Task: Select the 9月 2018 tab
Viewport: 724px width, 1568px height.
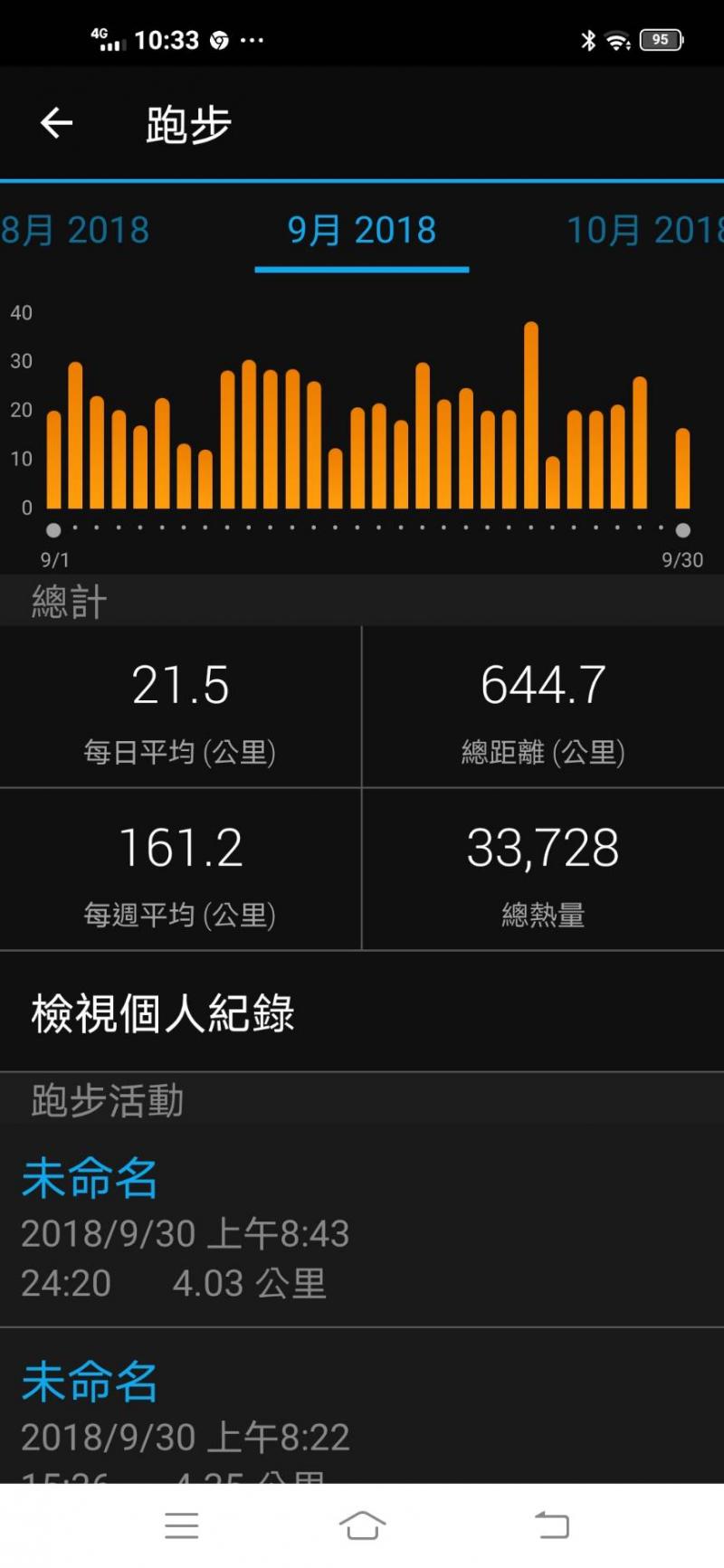Action: tap(362, 230)
